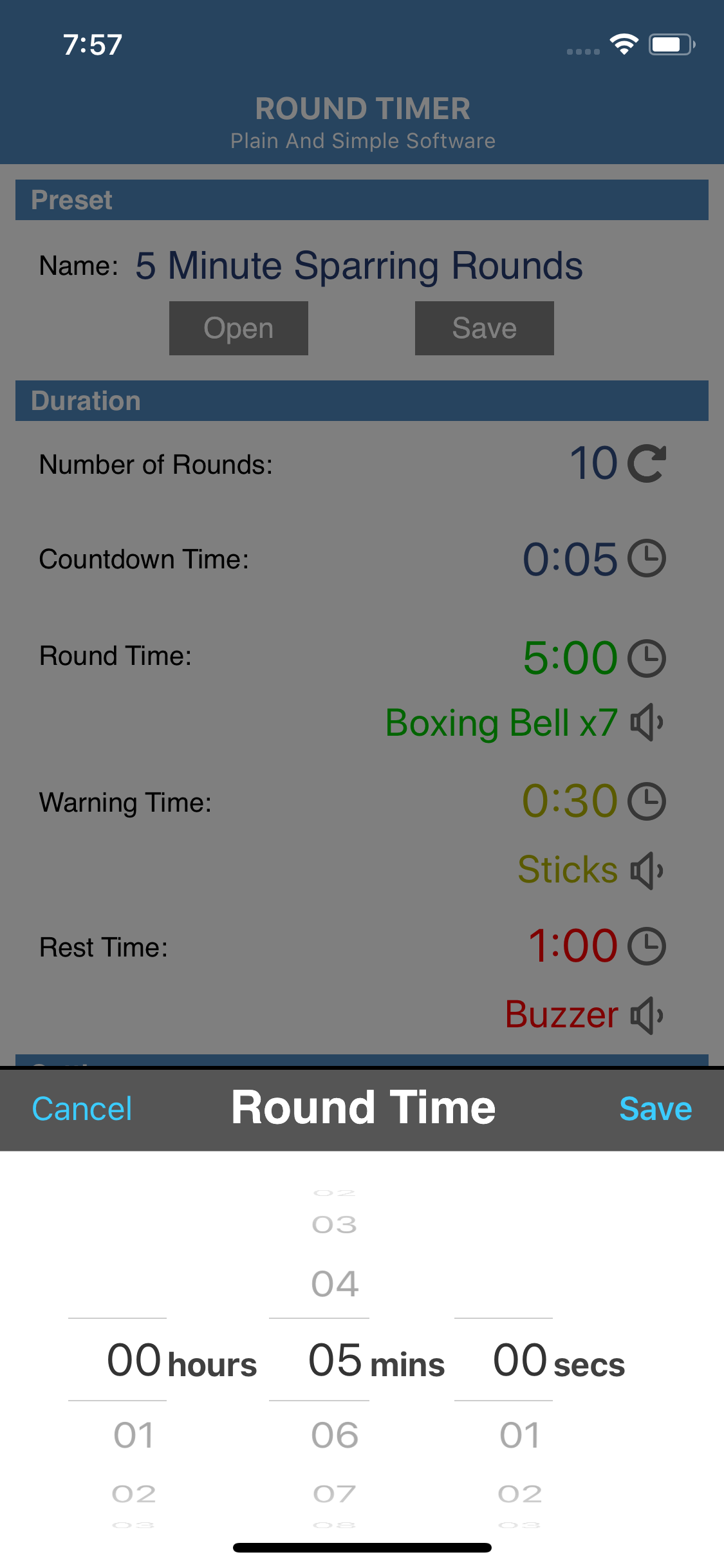Select 04 in the minutes picker
The image size is (724, 1568).
pos(335,1283)
